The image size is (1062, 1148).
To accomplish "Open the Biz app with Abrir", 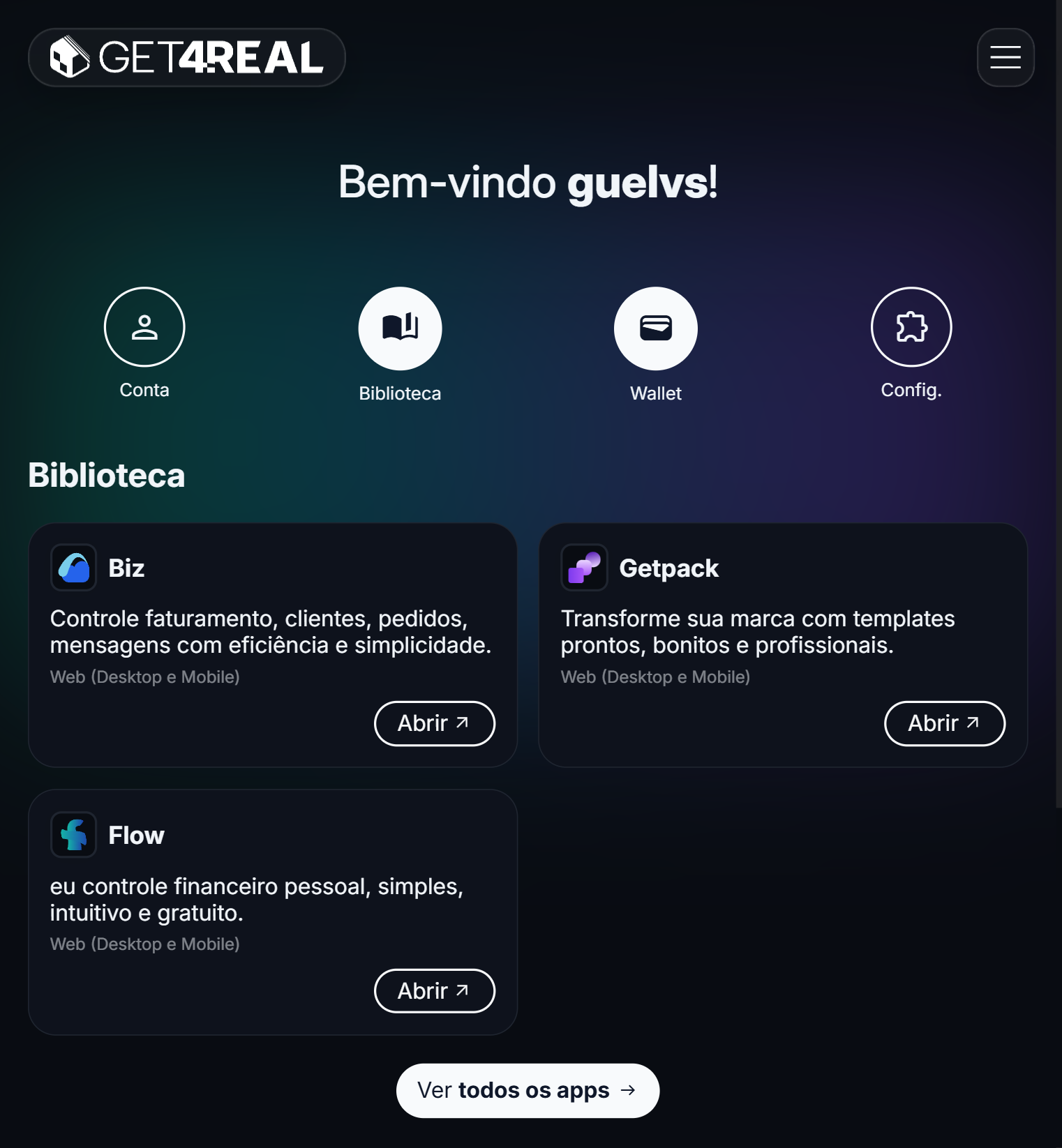I will click(x=434, y=723).
